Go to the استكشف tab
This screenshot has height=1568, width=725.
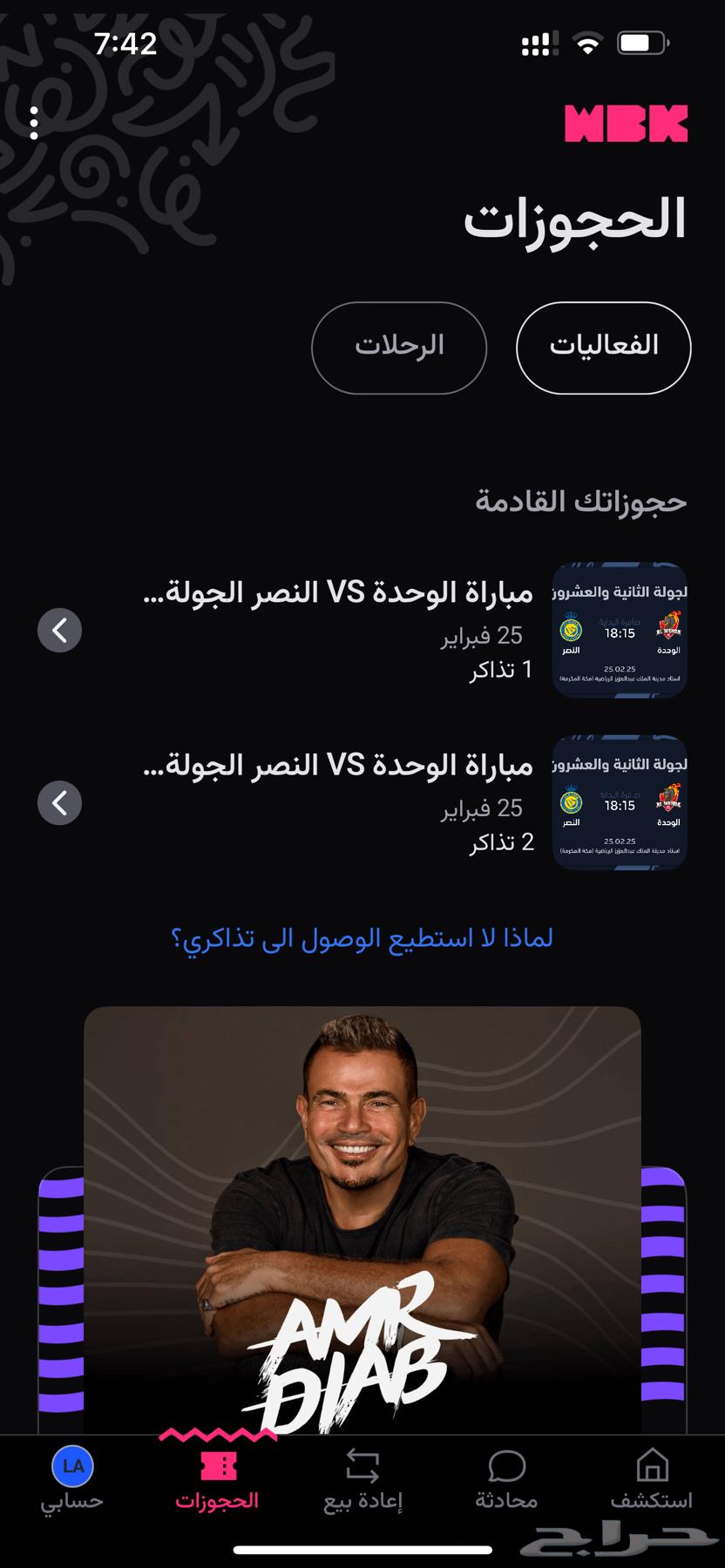(652, 1480)
